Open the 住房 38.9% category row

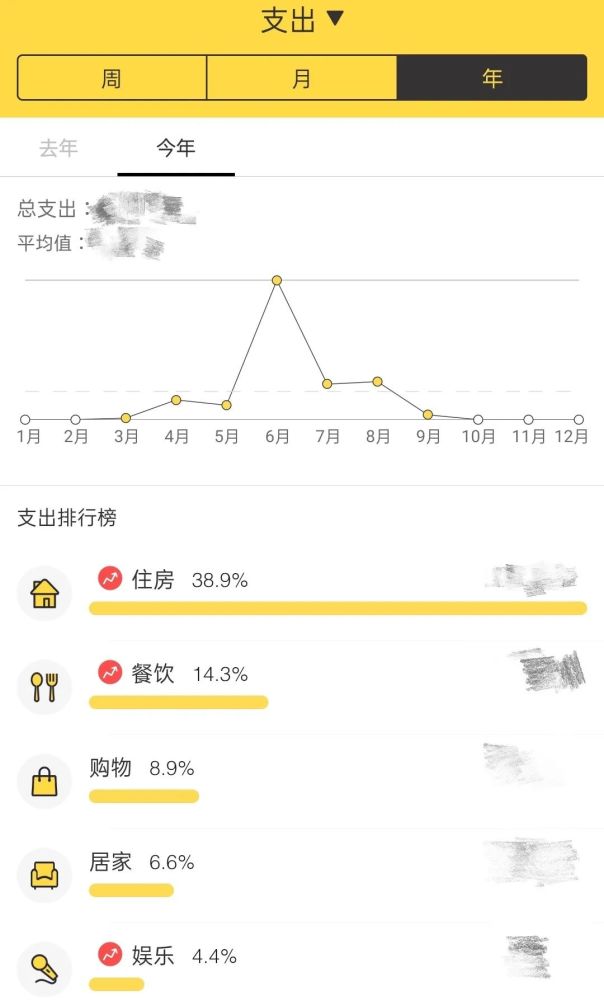coord(302,592)
